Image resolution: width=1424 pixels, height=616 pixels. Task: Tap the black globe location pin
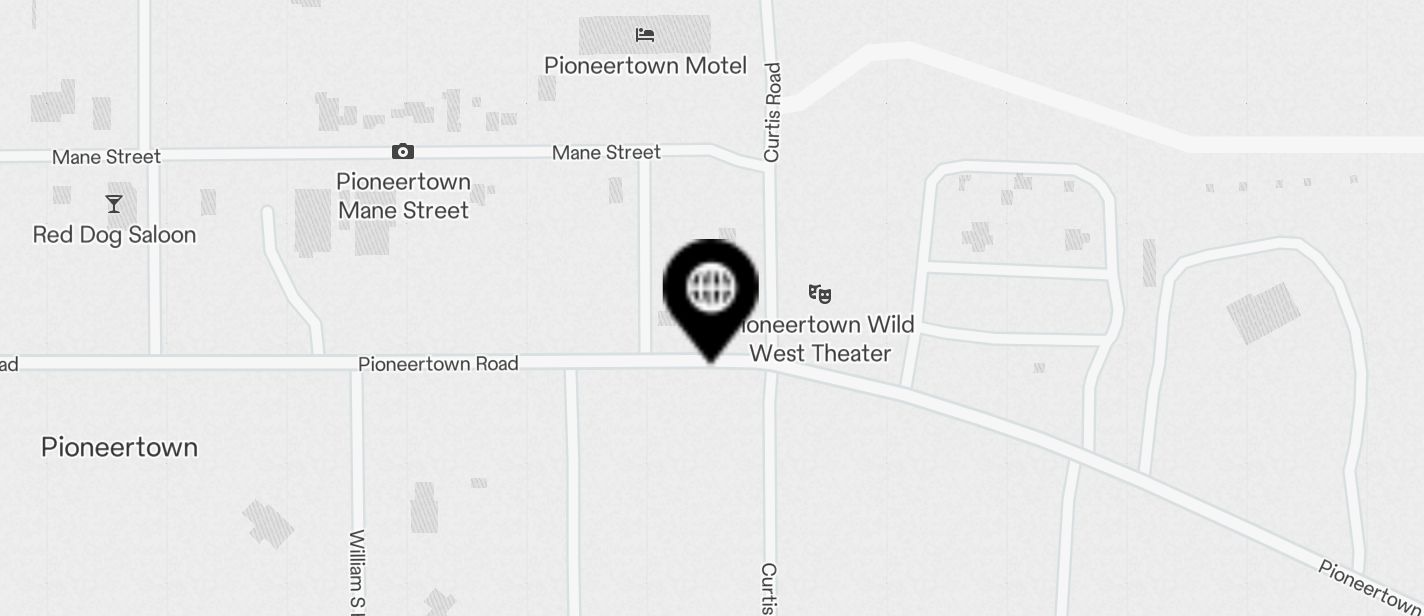(710, 289)
